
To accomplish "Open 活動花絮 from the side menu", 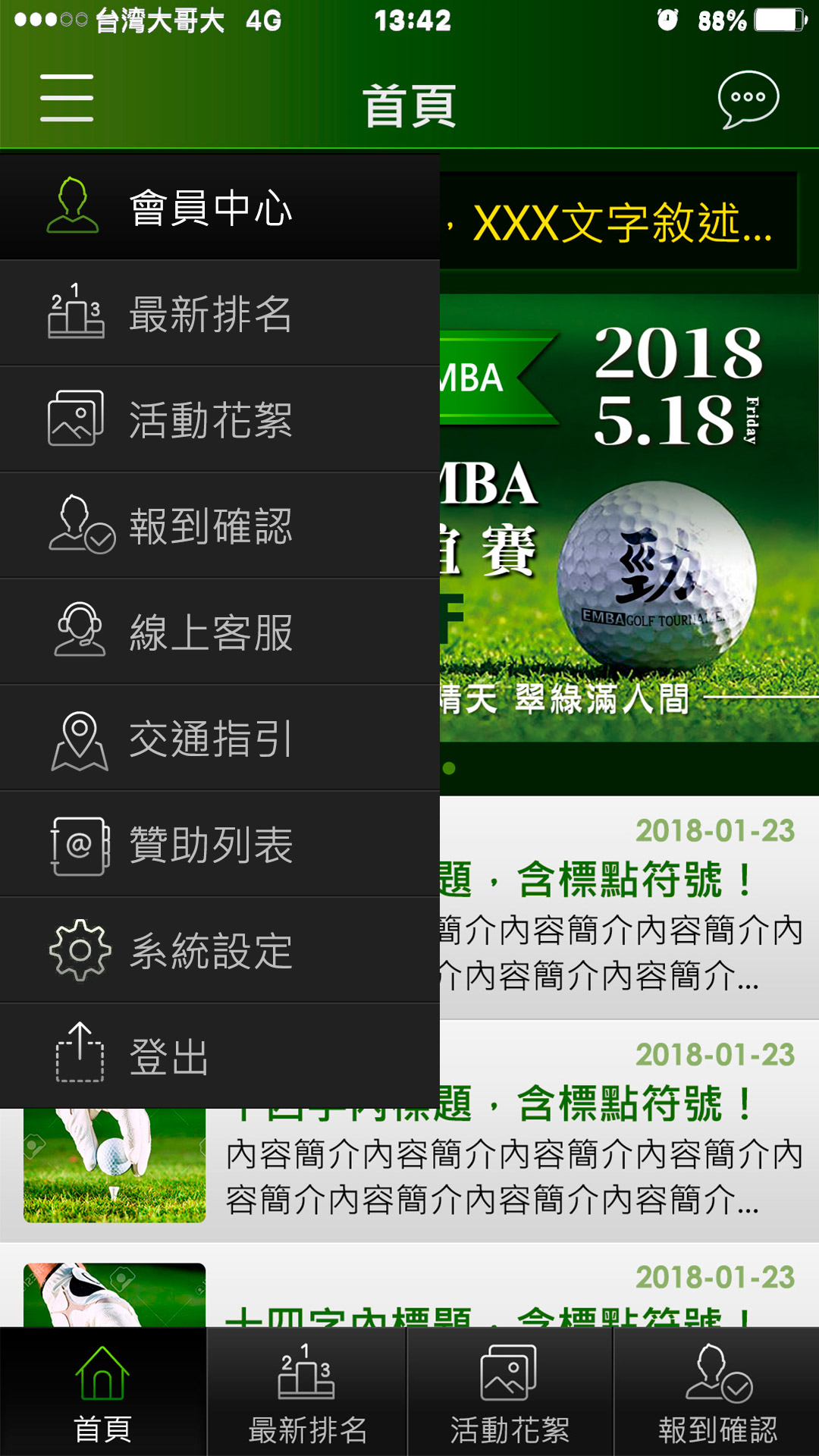I will coord(220,420).
